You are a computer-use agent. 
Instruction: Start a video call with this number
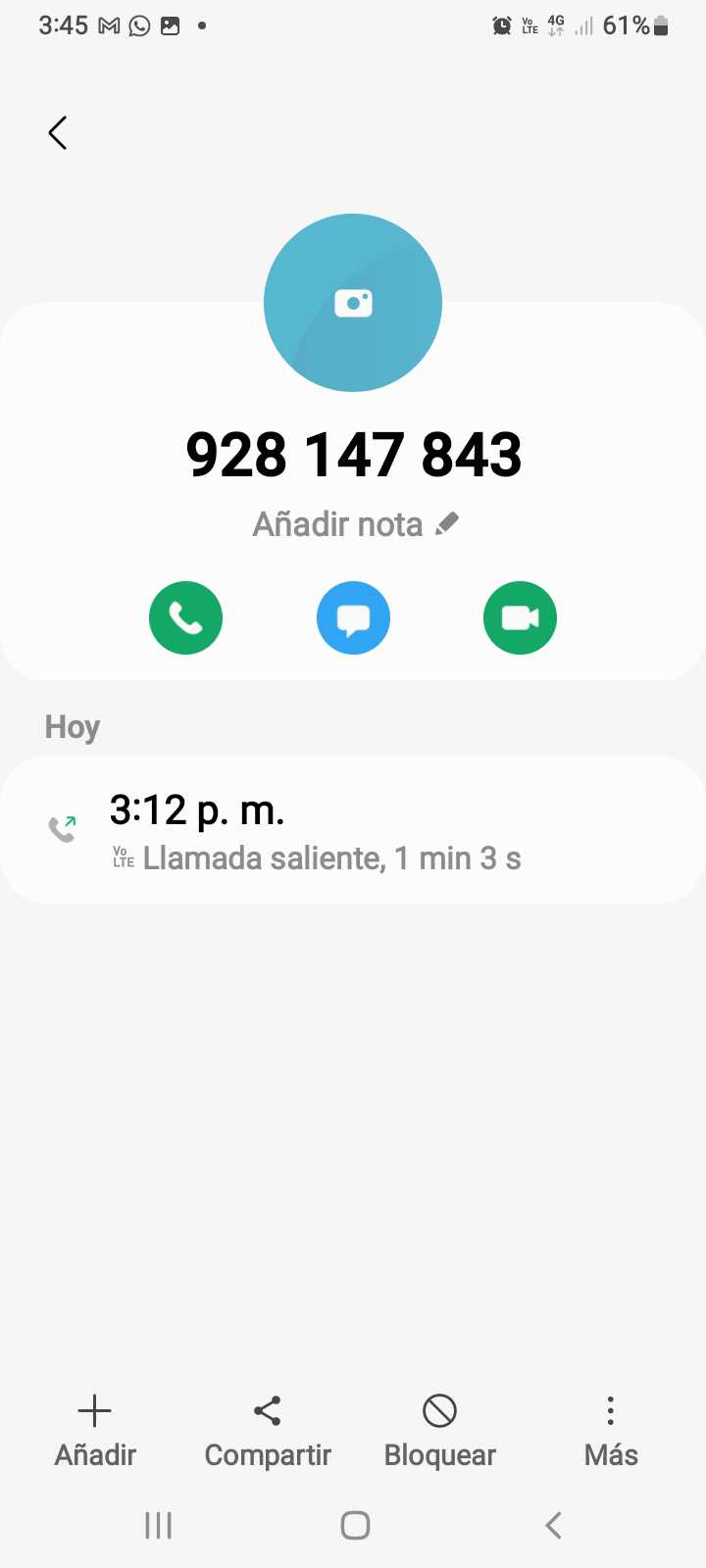coord(520,618)
